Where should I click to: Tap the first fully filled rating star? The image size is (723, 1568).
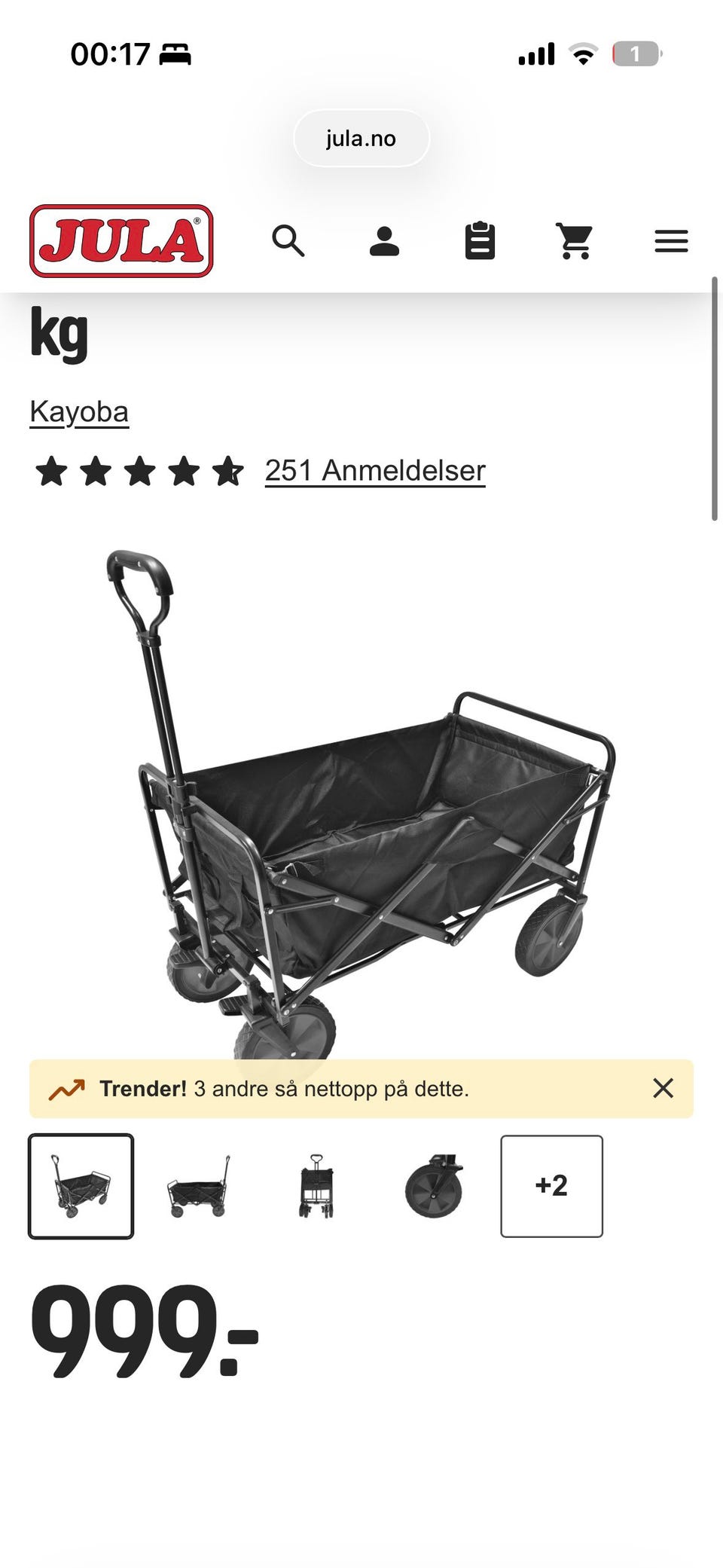pos(53,471)
